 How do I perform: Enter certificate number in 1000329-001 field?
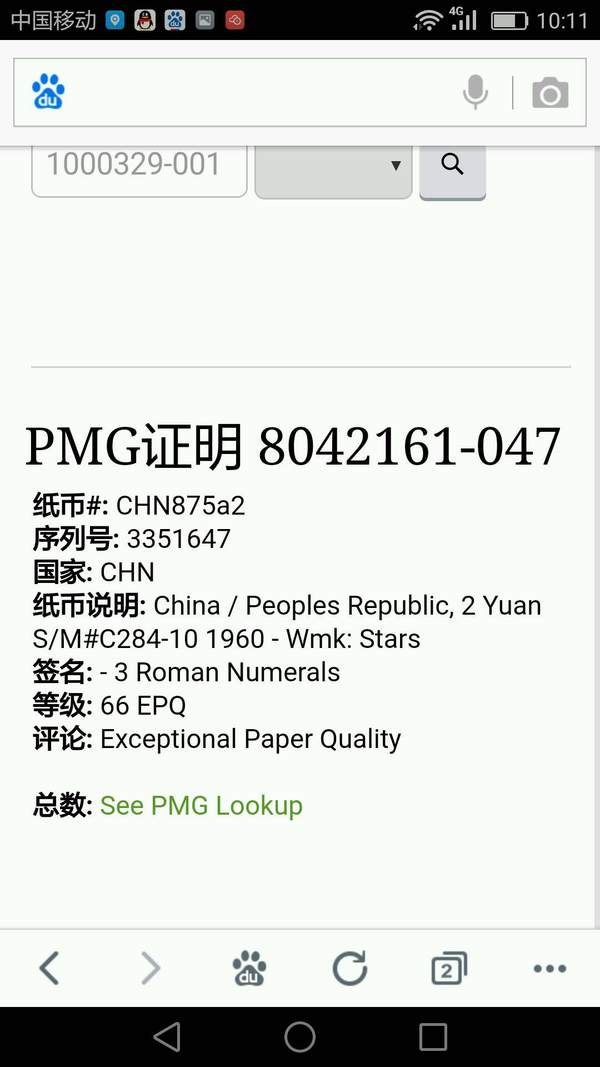pos(139,167)
